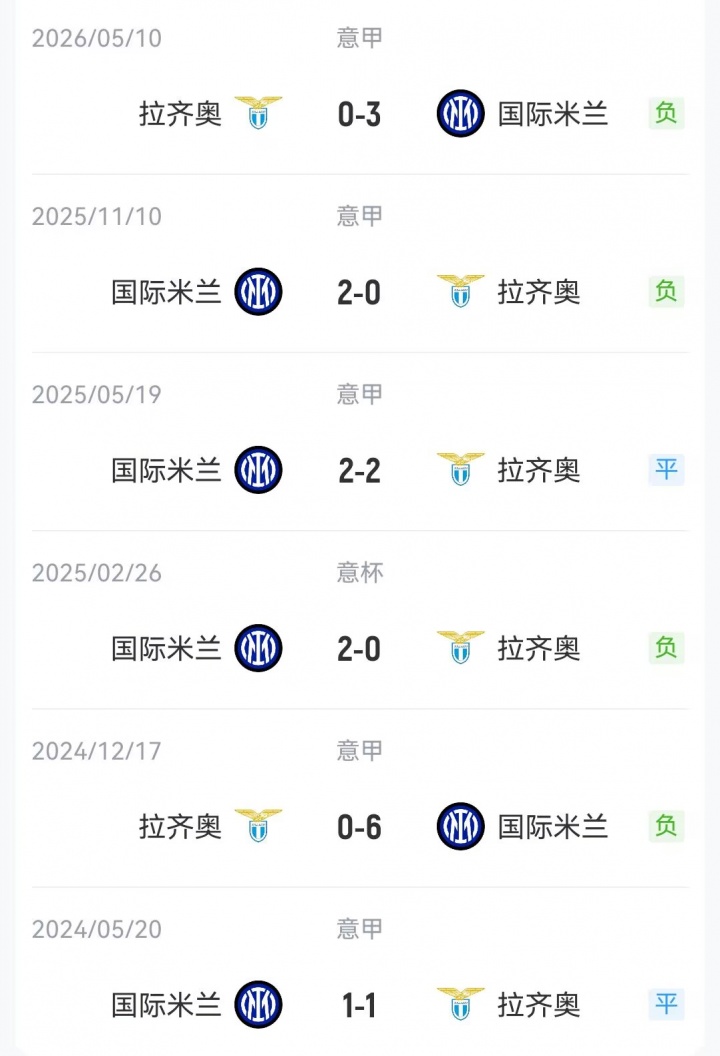The image size is (720, 1056).
Task: View the 2024/12/17 0-6 match details
Action: (x=360, y=798)
